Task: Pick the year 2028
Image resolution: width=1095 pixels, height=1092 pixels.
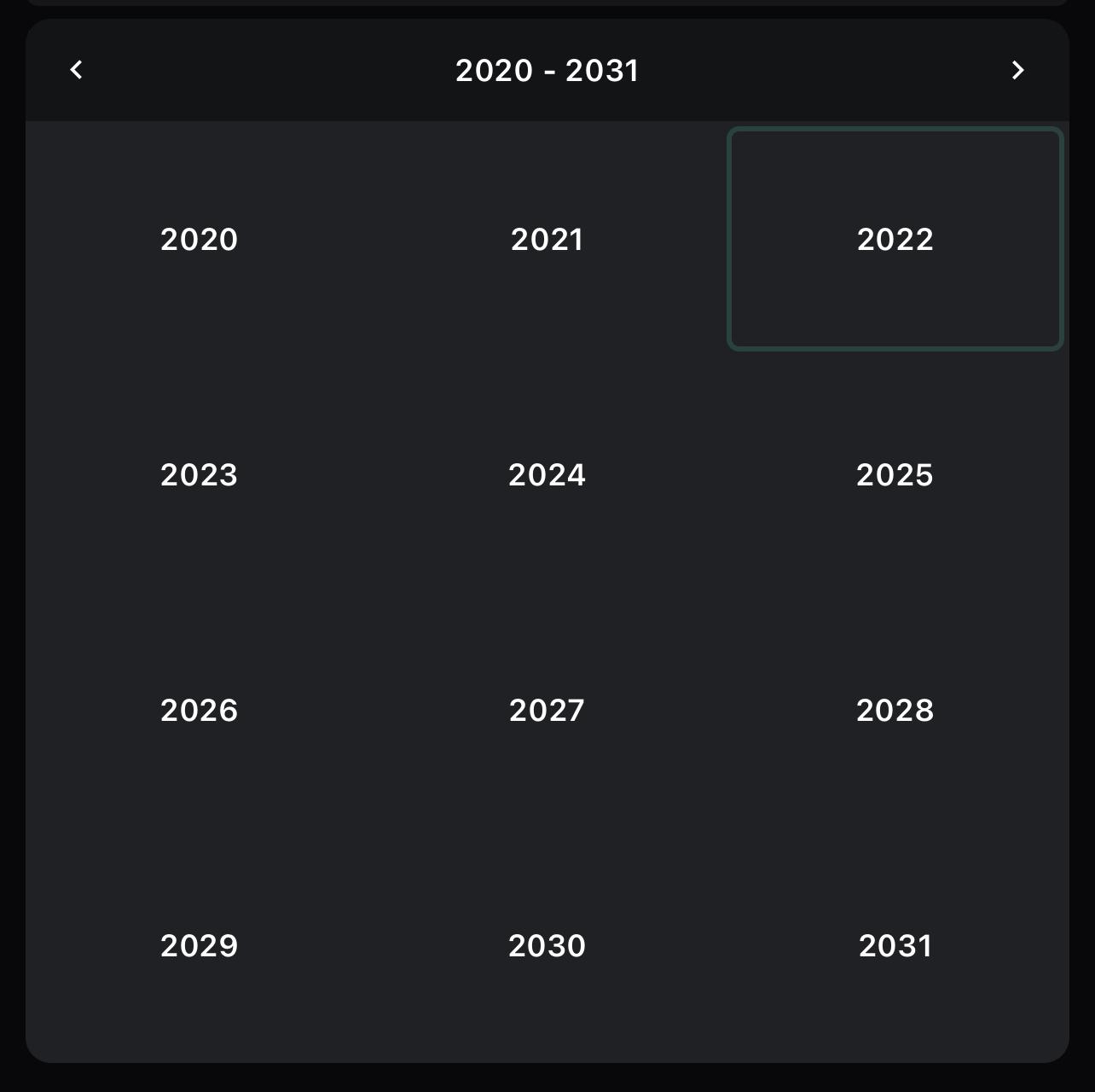Action: (x=895, y=711)
